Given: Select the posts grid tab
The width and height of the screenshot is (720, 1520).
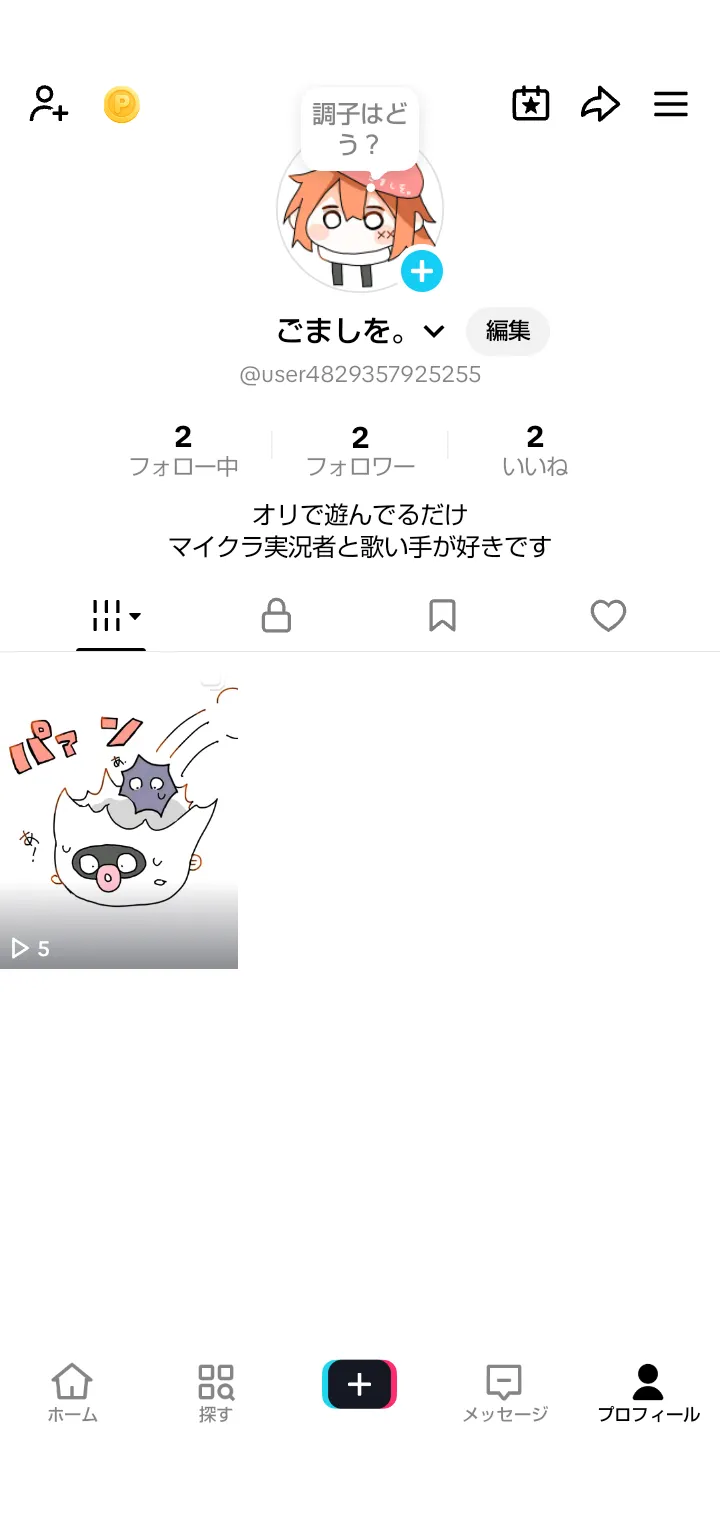Looking at the screenshot, I should click(x=113, y=616).
